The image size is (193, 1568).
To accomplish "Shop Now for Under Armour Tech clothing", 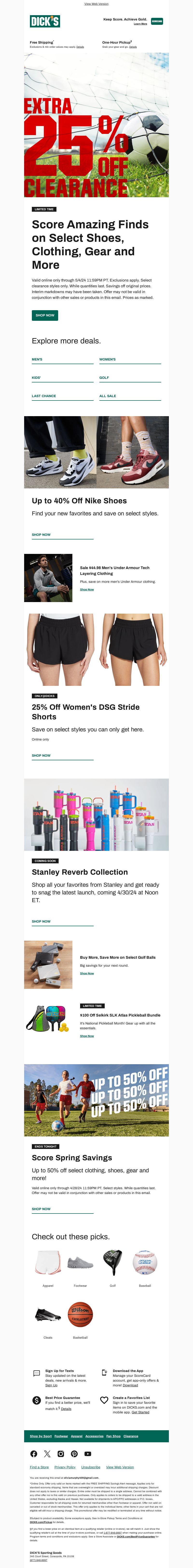I will pos(87,590).
